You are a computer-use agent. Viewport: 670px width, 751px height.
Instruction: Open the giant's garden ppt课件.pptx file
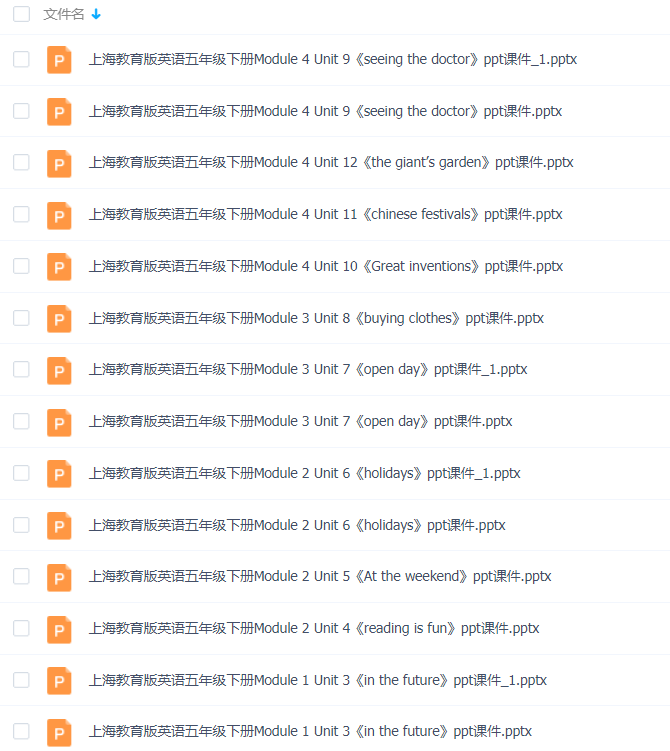click(x=330, y=162)
